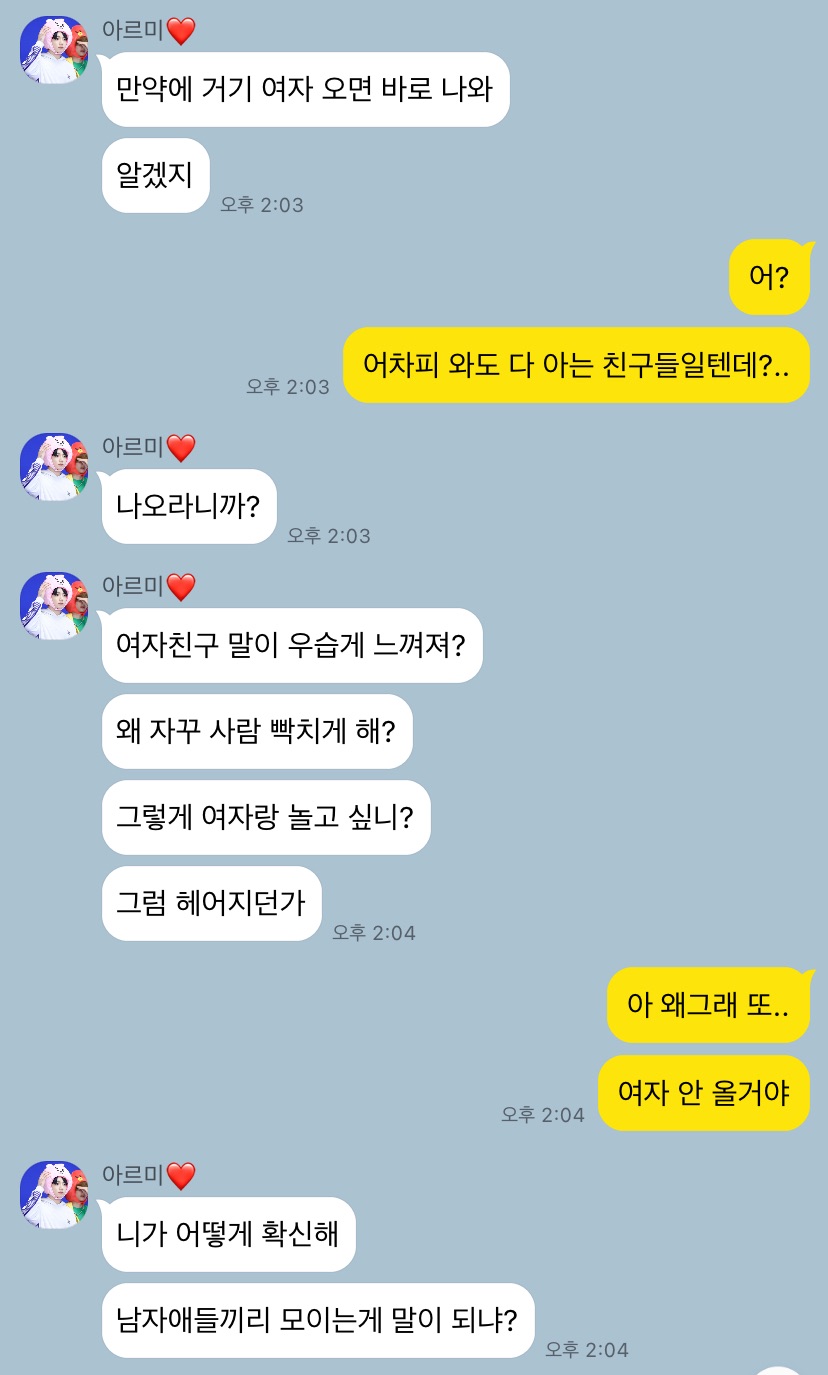
Task: Open 아르미's profile picture beside '만약에 거기 여자 오면' message
Action: coord(55,50)
